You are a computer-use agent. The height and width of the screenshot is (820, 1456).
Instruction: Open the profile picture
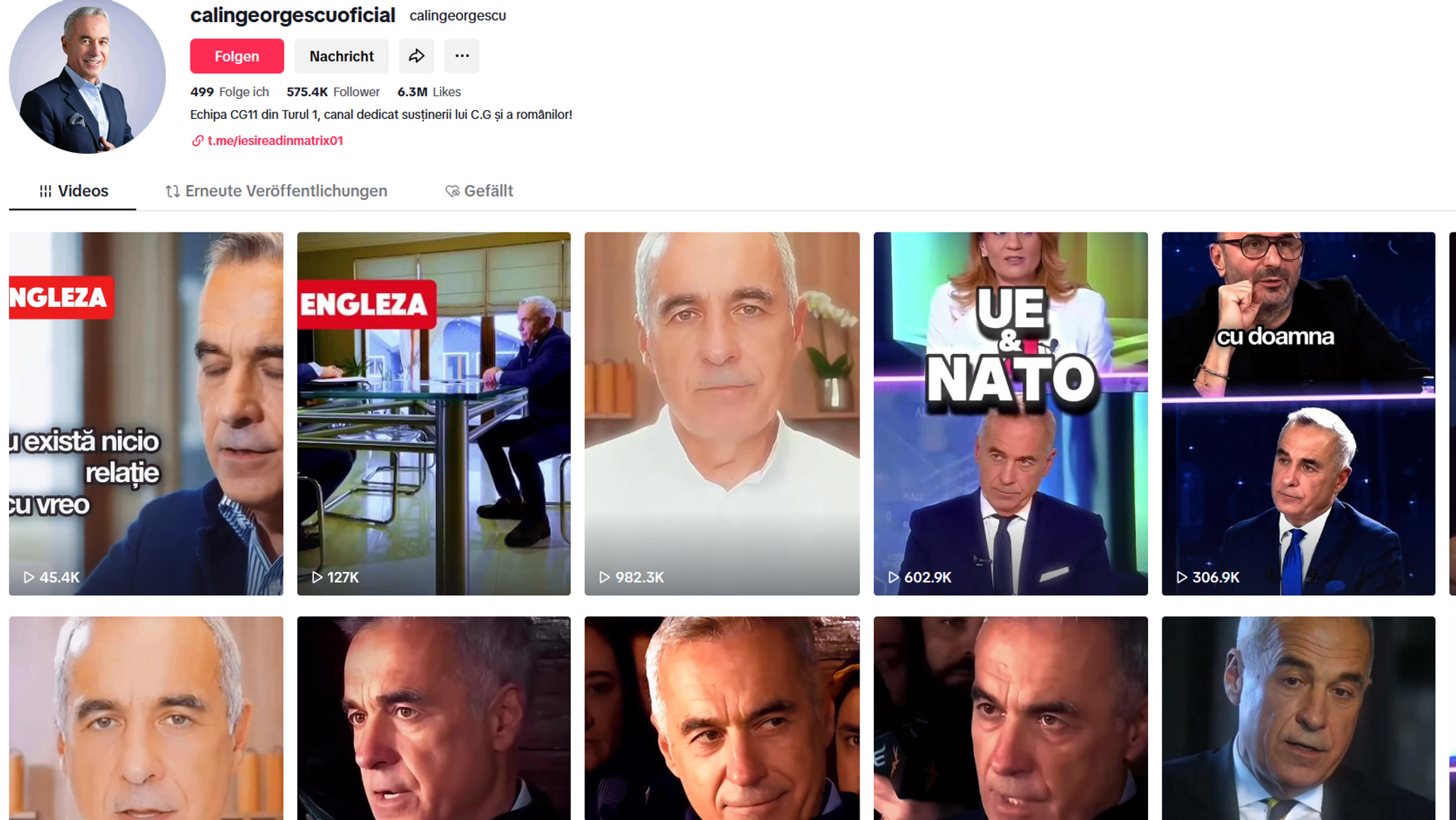(x=87, y=75)
